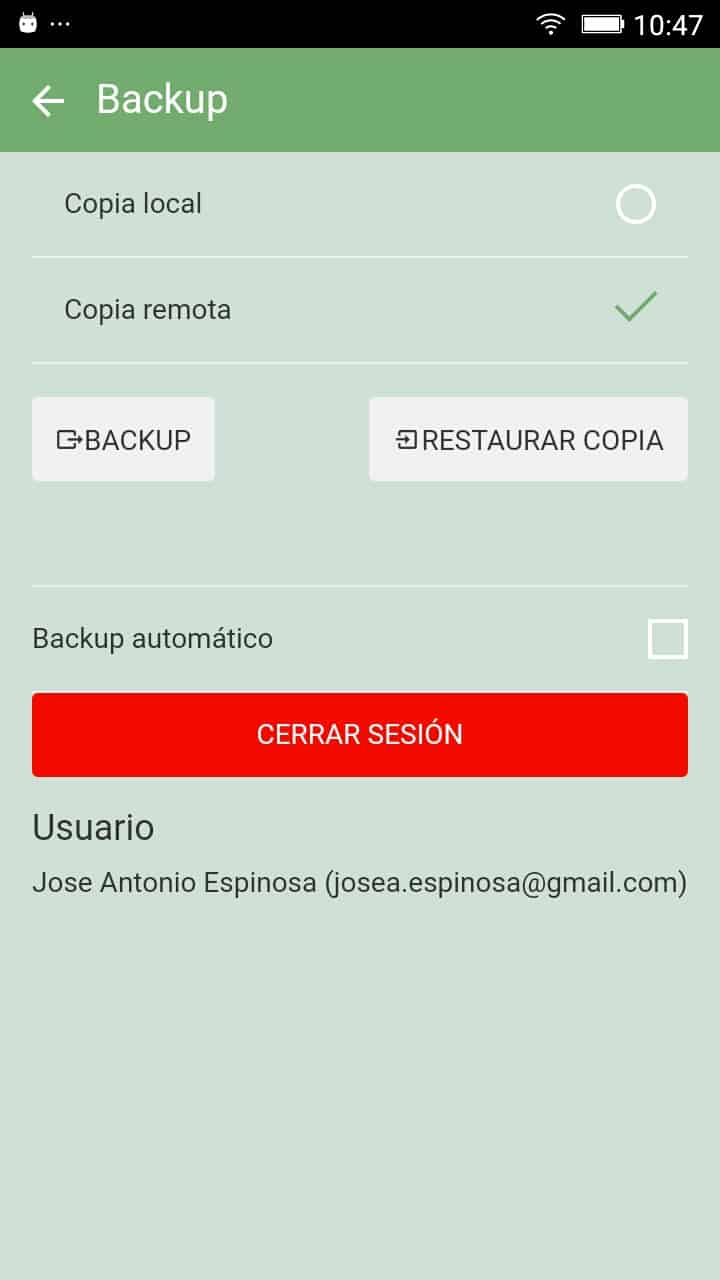This screenshot has height=1280, width=720.
Task: Go back using the arrow icon
Action: point(48,100)
